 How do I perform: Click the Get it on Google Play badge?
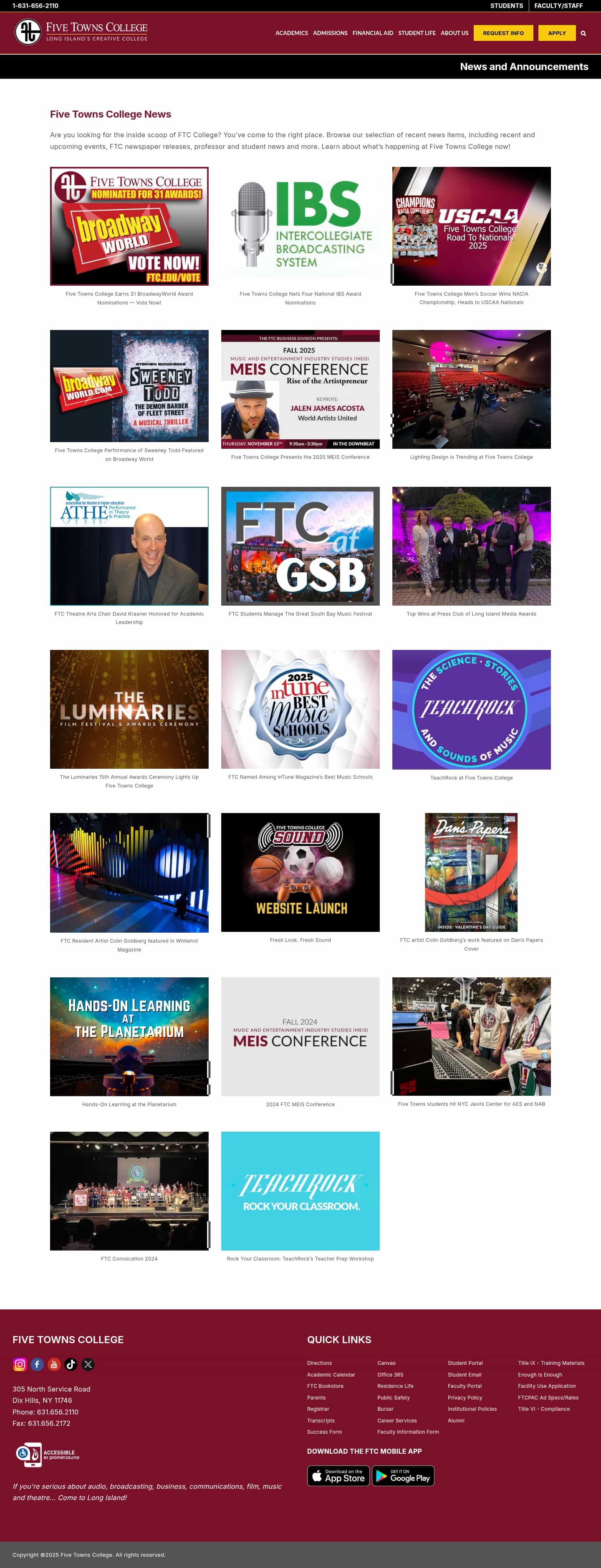(403, 1475)
